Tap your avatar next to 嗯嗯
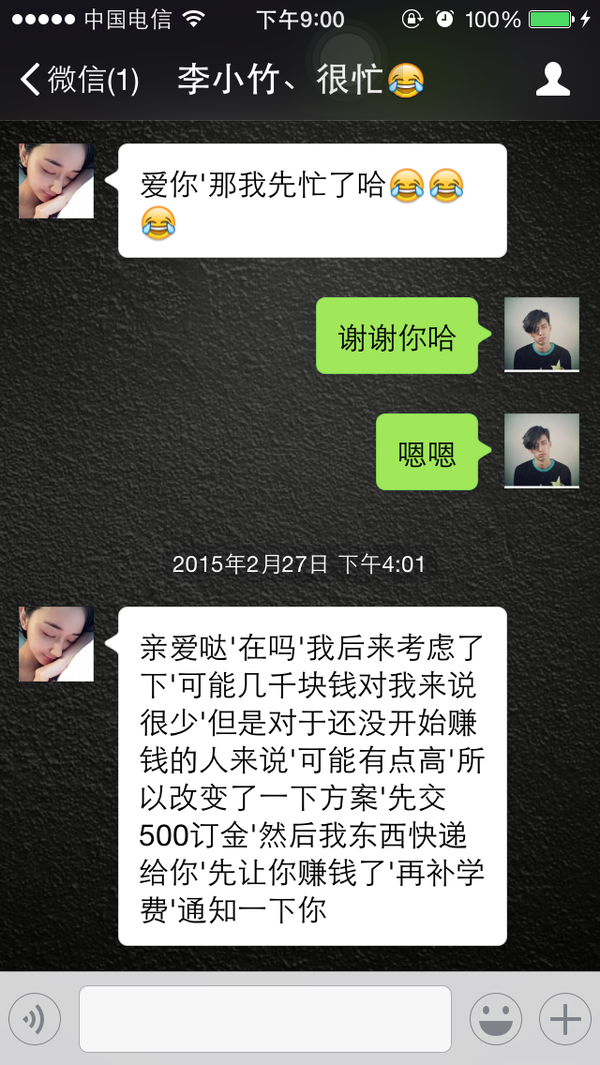 coord(541,451)
